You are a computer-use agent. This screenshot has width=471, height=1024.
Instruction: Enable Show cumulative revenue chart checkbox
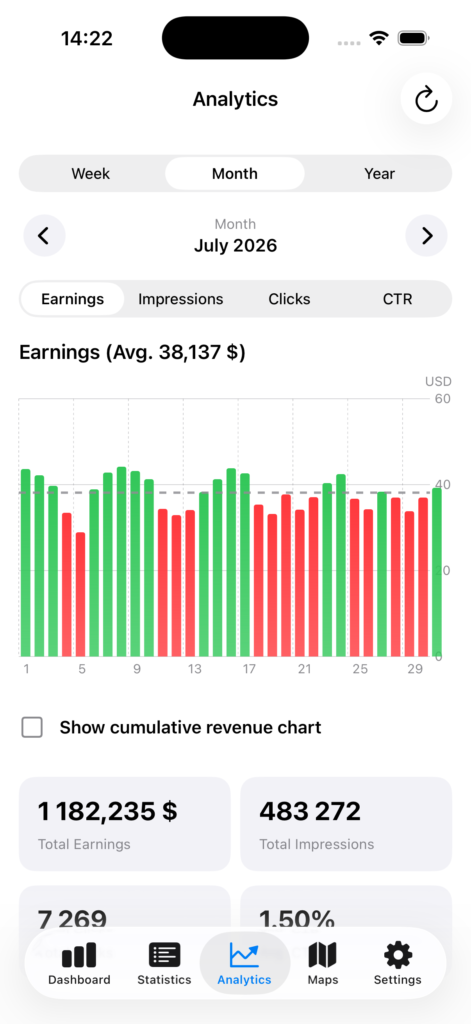pyautogui.click(x=32, y=728)
